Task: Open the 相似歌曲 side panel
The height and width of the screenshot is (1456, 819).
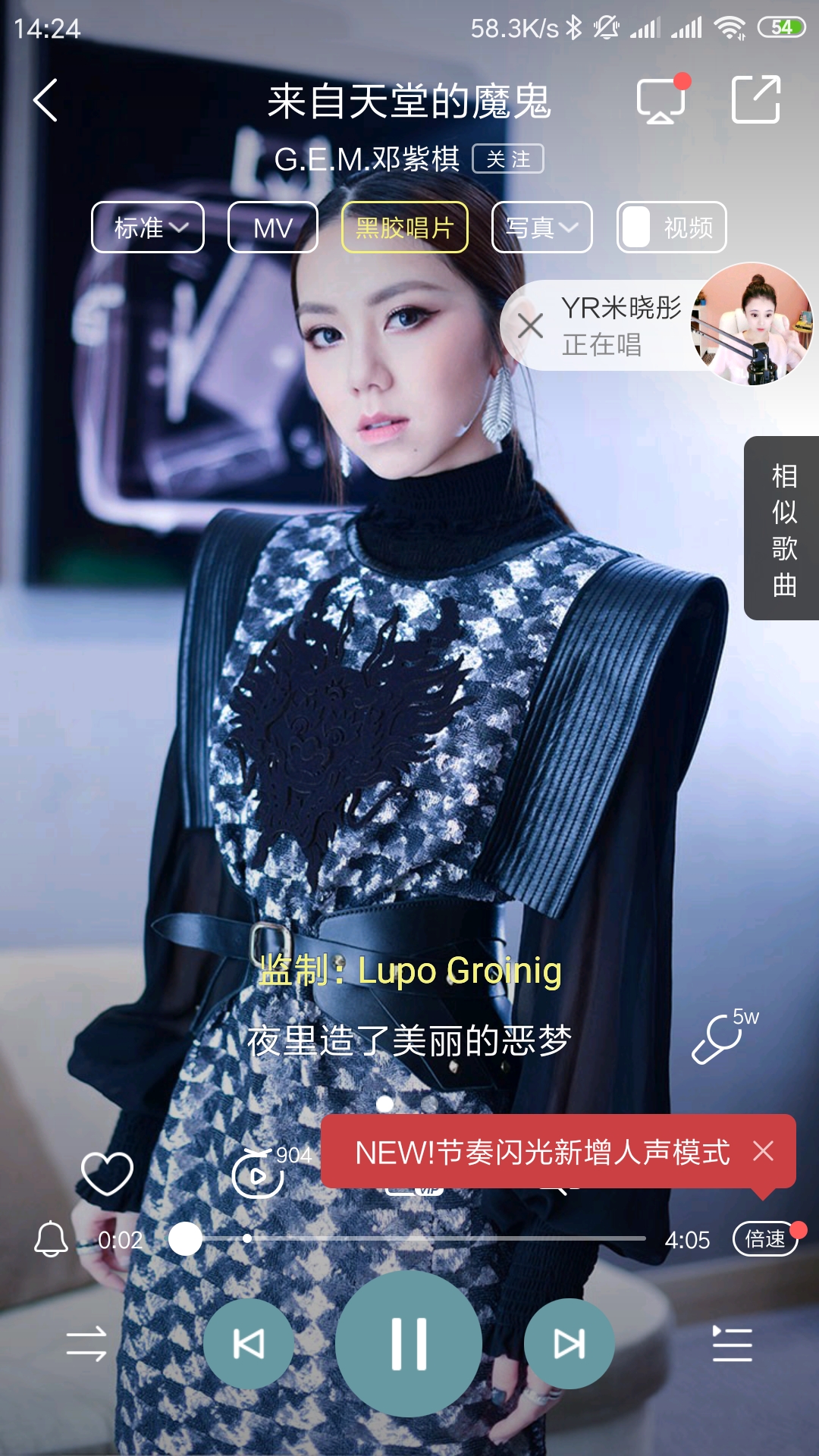Action: click(783, 529)
